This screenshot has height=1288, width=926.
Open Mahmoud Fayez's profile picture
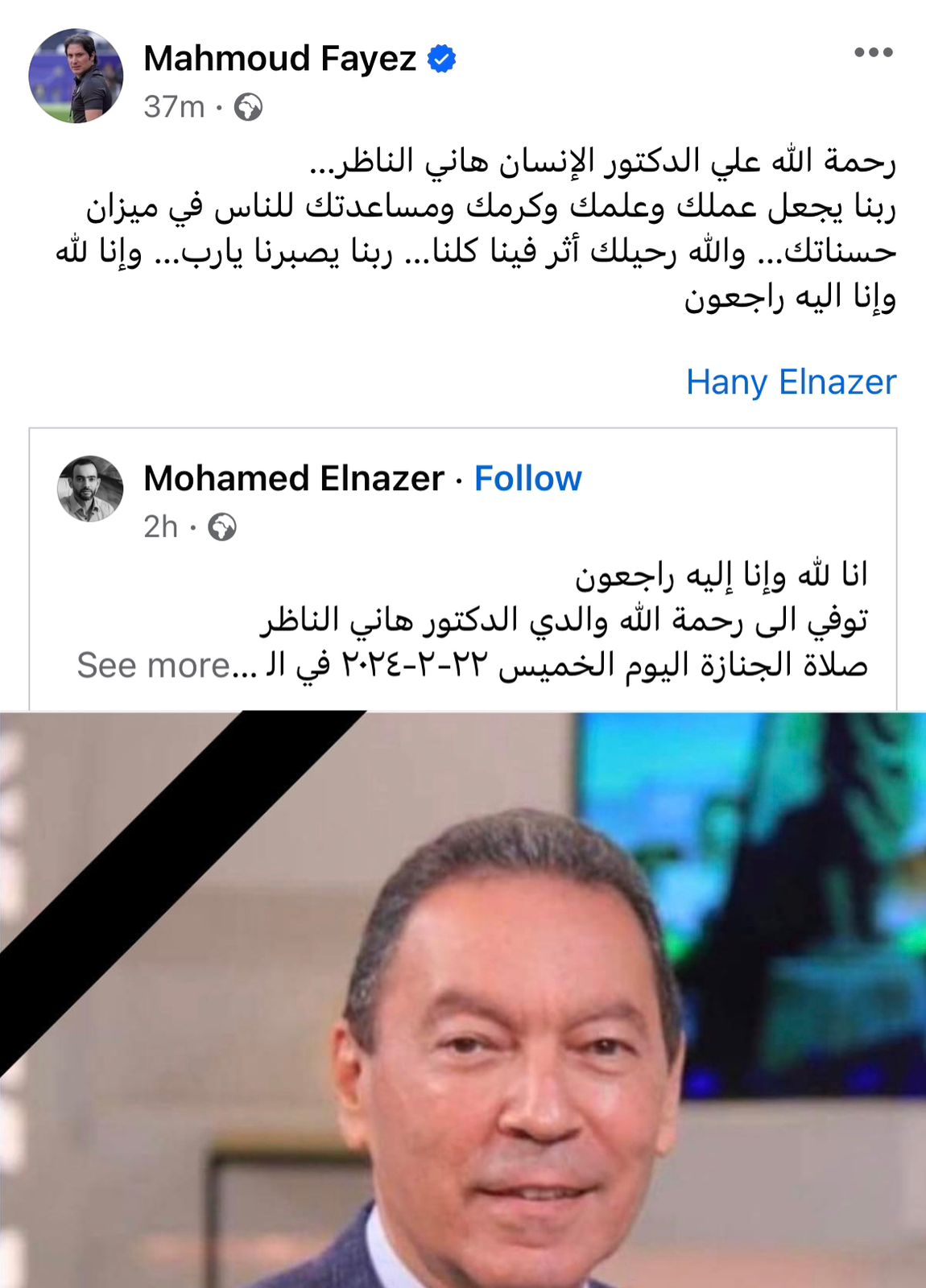click(76, 76)
